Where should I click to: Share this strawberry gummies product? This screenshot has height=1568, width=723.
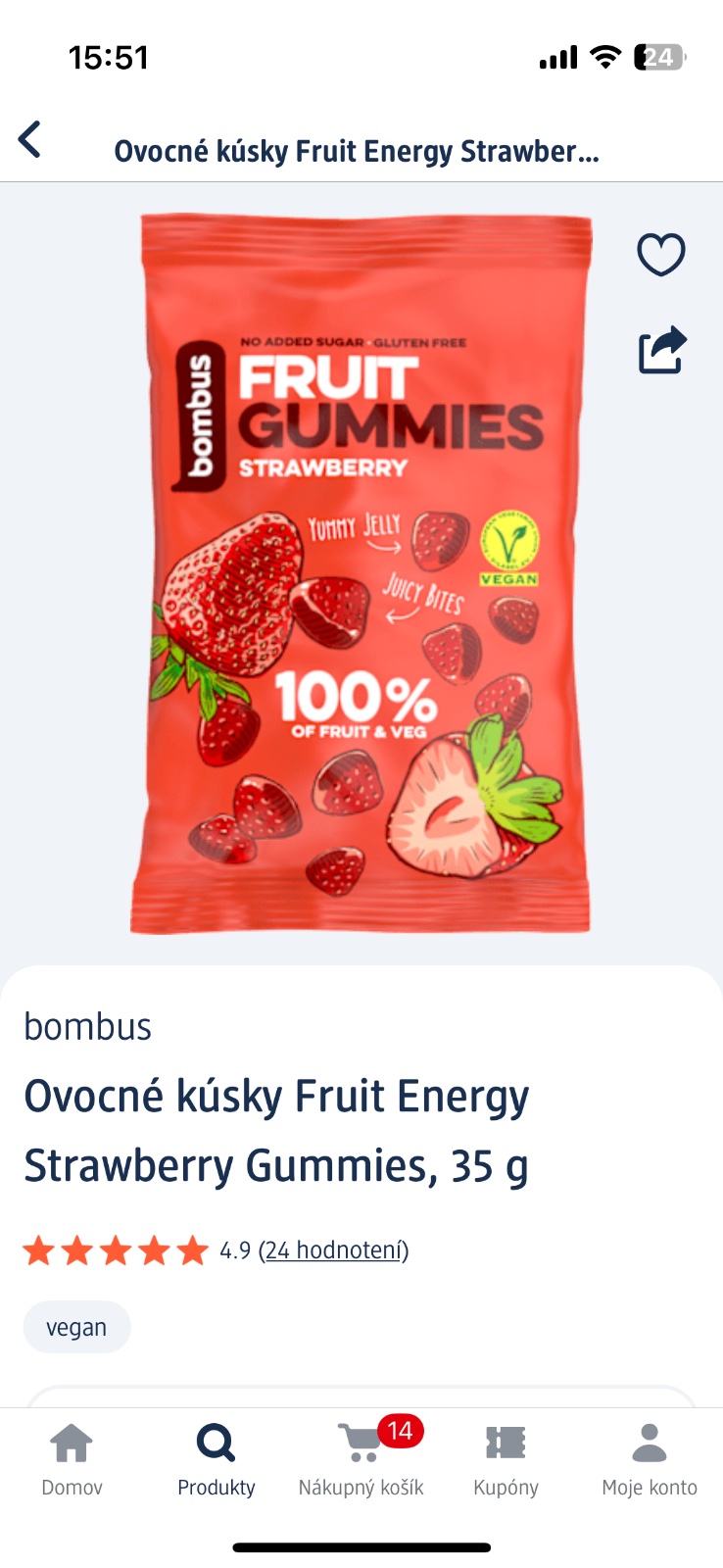coord(662,350)
